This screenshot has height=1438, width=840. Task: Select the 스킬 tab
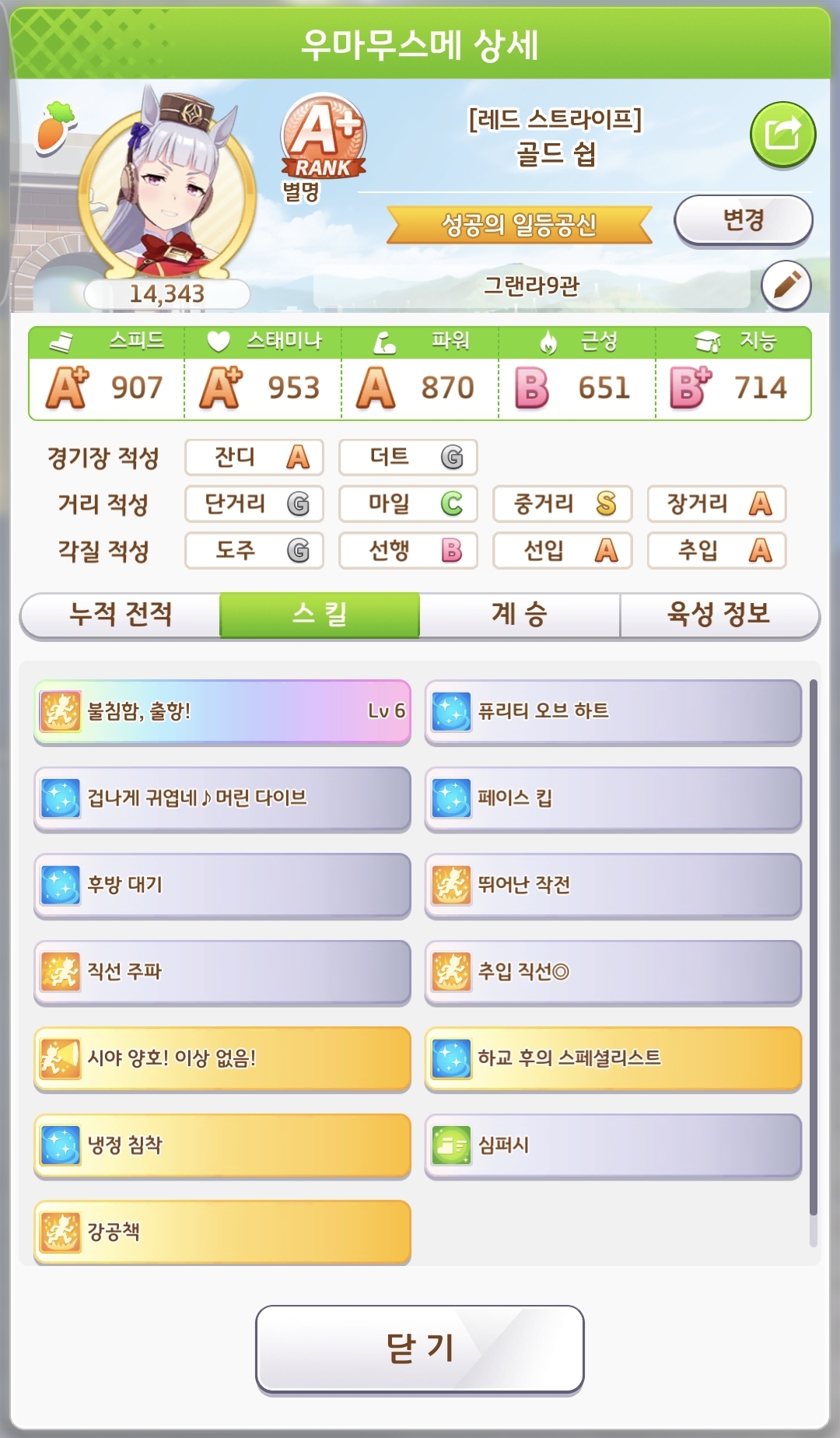(x=320, y=615)
